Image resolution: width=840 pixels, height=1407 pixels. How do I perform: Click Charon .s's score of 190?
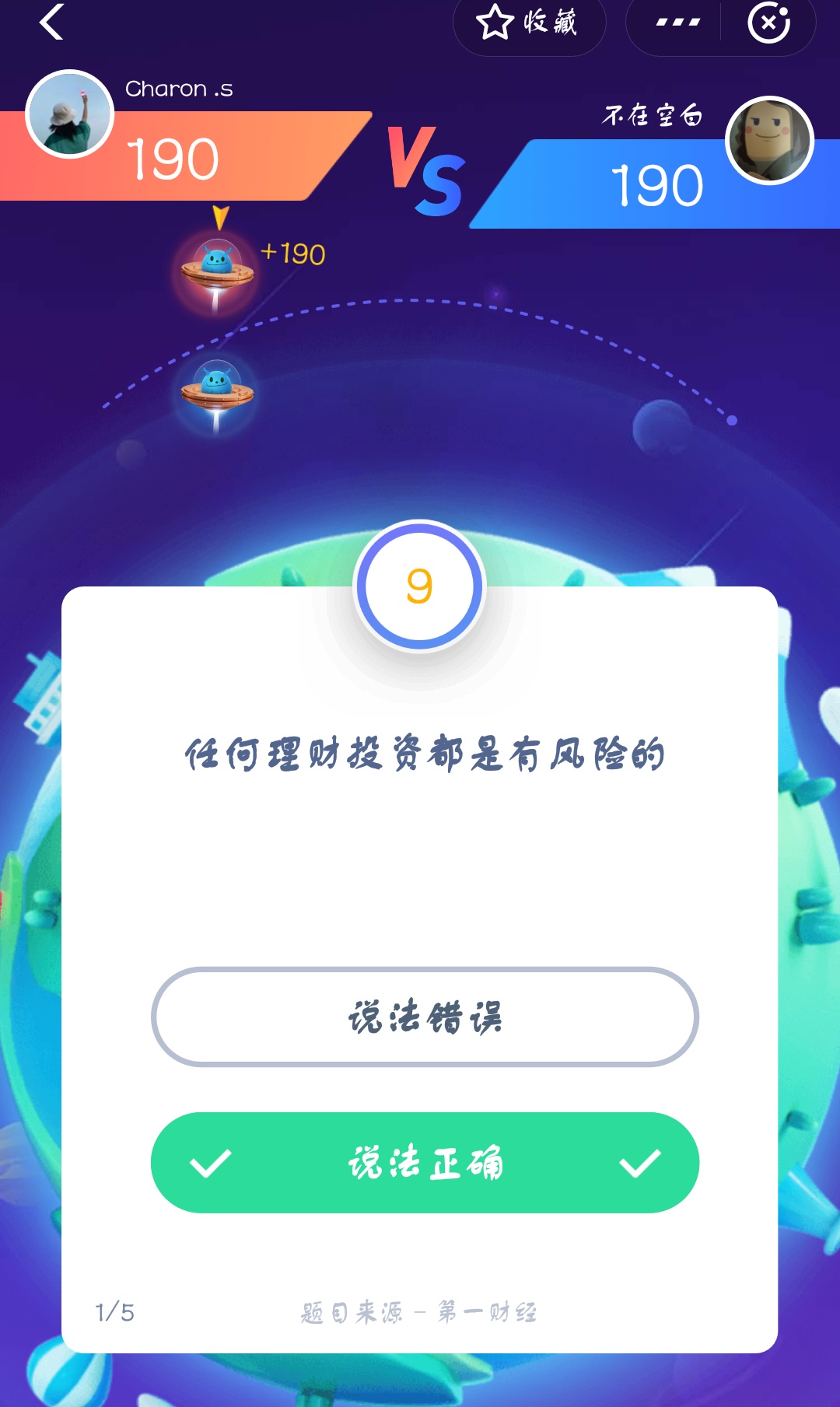(173, 159)
